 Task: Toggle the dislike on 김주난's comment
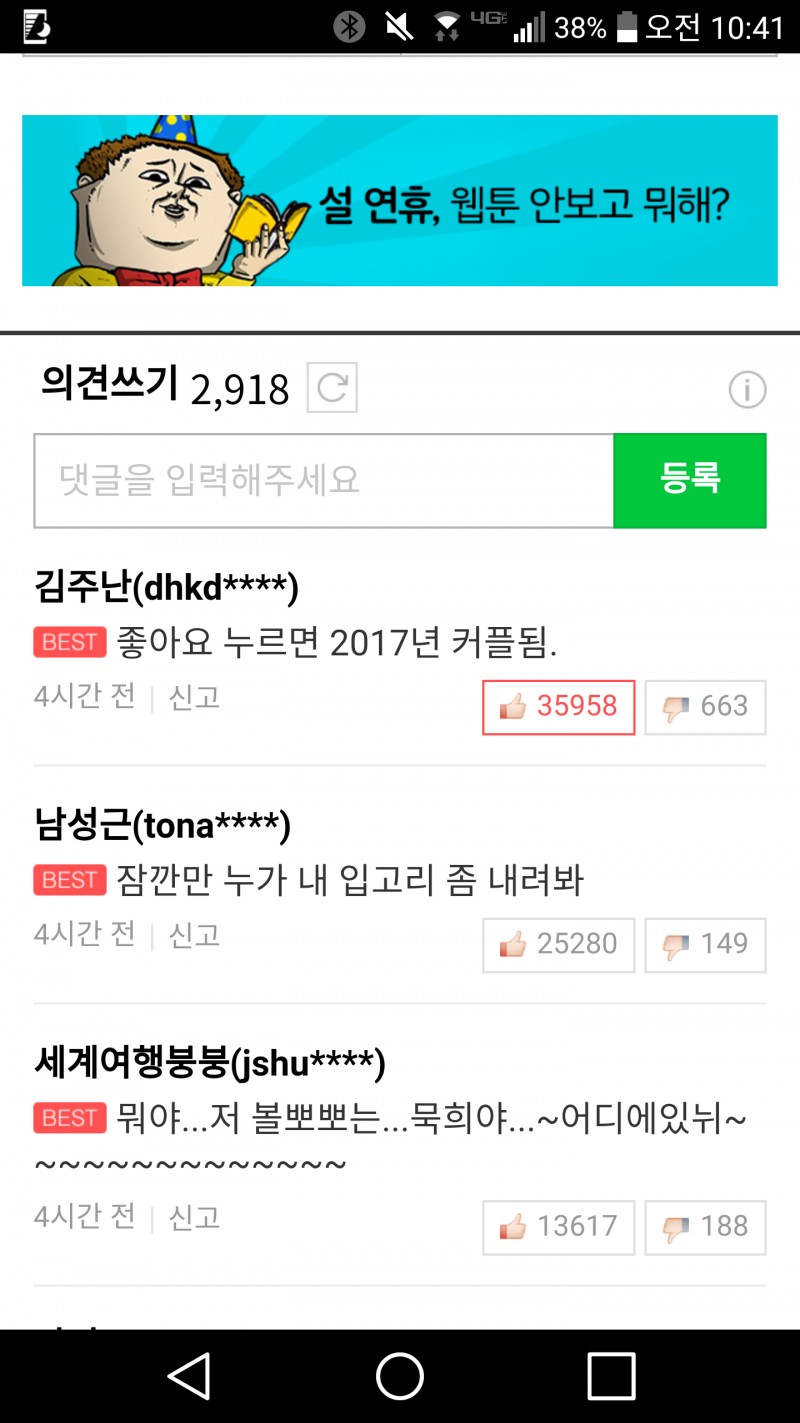pyautogui.click(x=705, y=707)
